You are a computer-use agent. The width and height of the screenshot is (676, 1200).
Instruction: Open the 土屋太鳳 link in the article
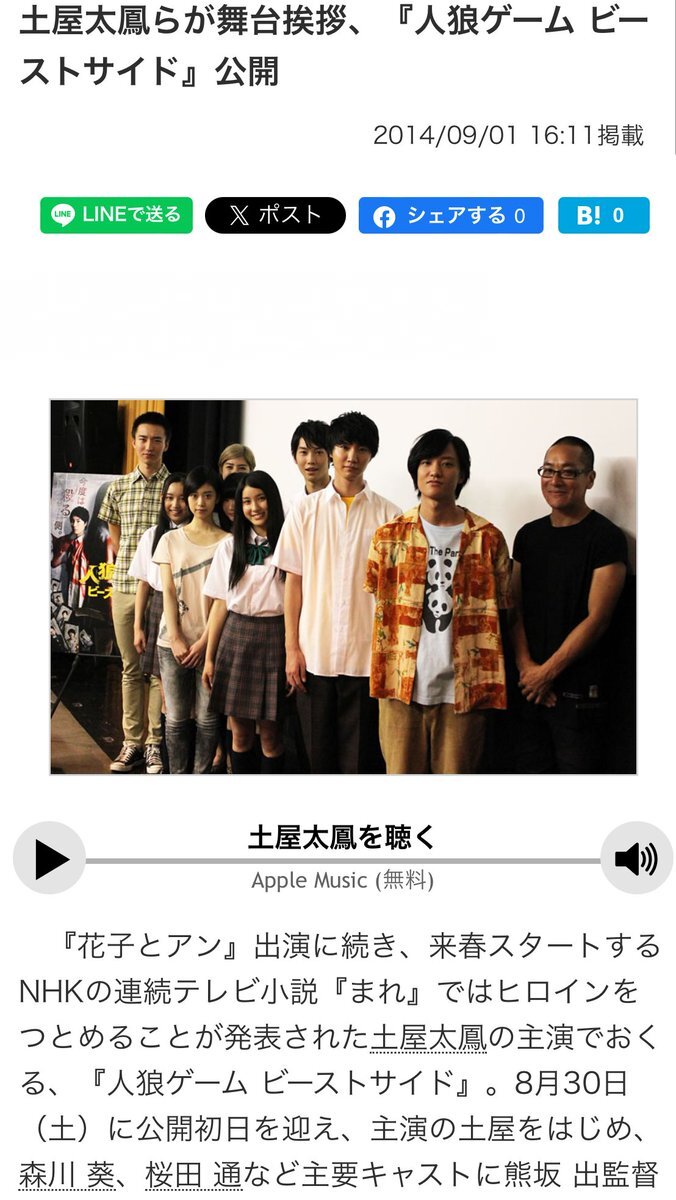point(428,1038)
